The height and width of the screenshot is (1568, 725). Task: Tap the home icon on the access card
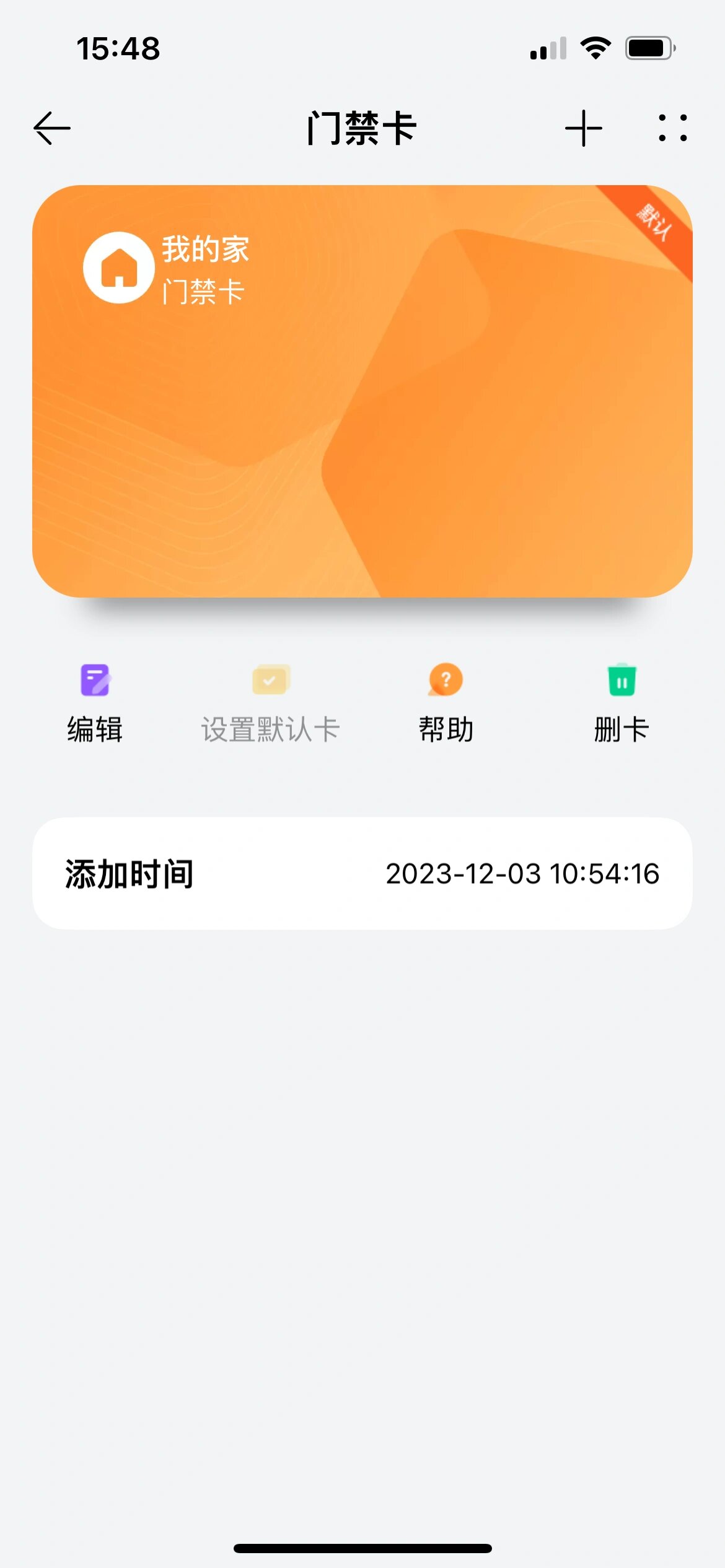(x=120, y=268)
